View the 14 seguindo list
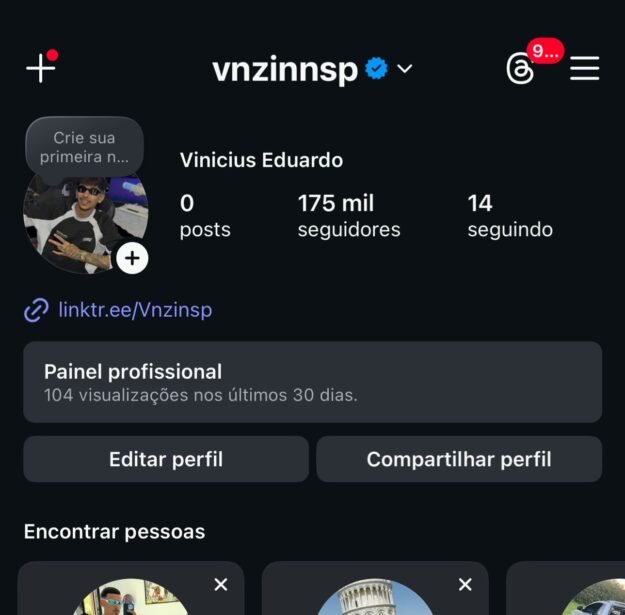This screenshot has height=615, width=625. 509,216
